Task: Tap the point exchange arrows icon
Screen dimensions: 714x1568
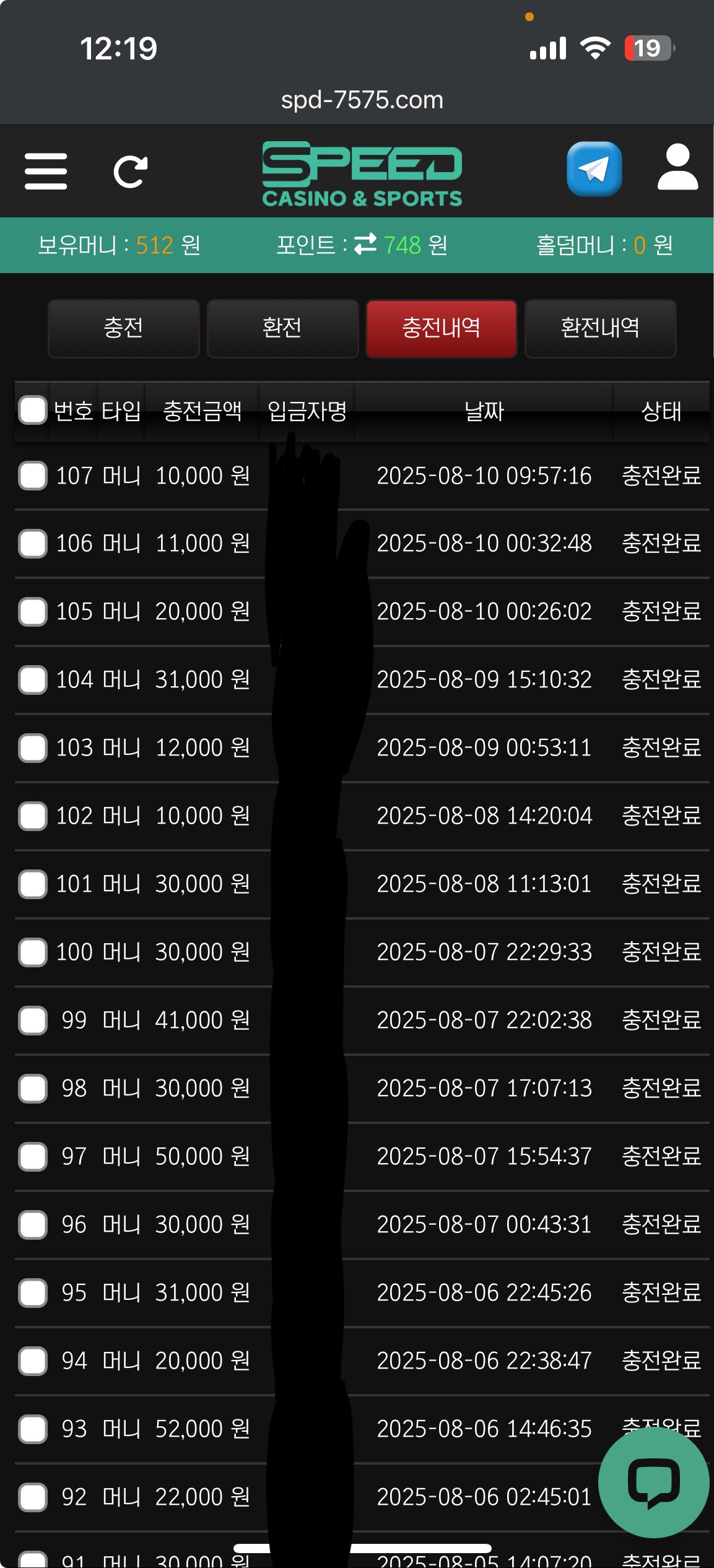Action: [365, 244]
